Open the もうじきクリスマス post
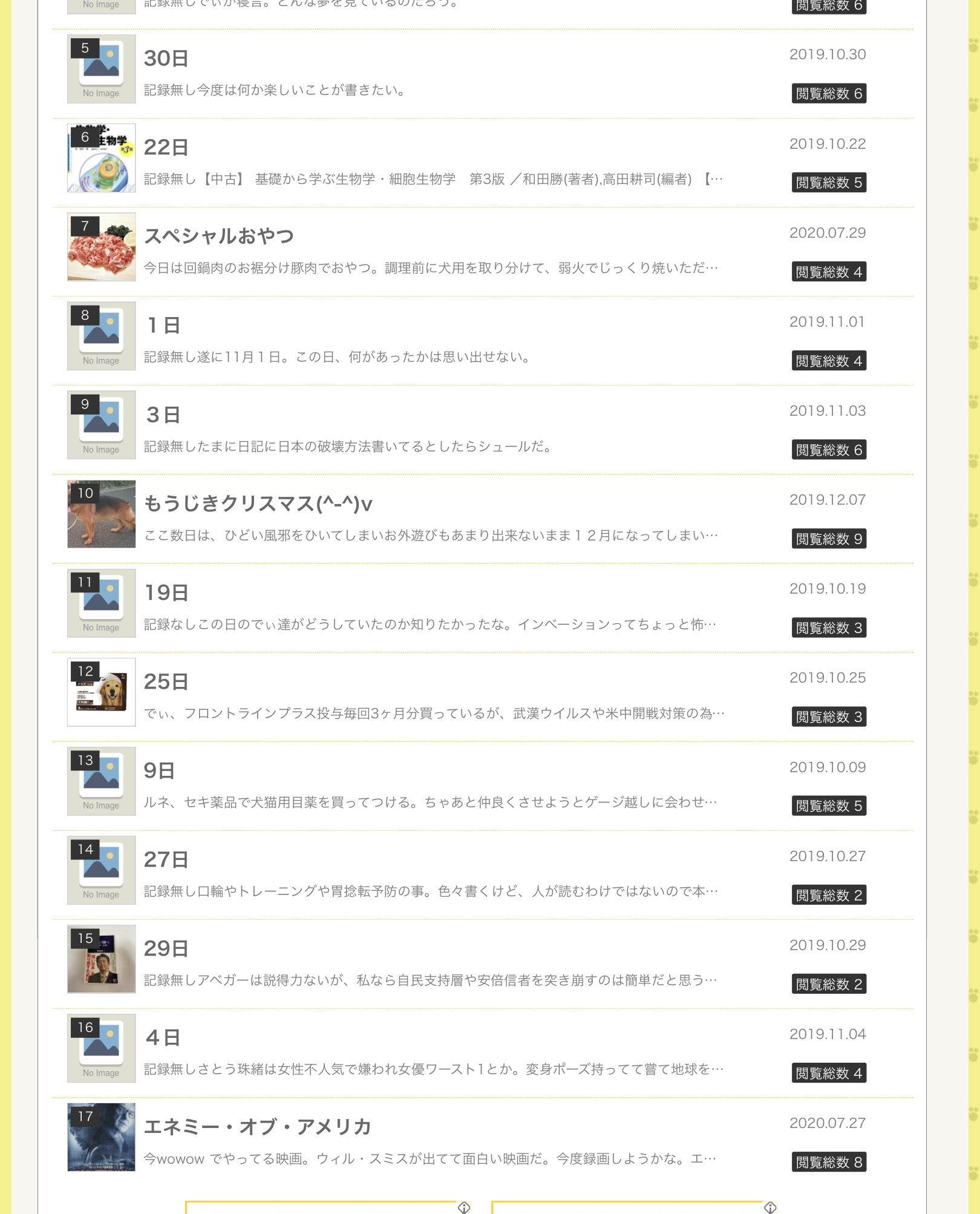The width and height of the screenshot is (980, 1214). point(258,504)
